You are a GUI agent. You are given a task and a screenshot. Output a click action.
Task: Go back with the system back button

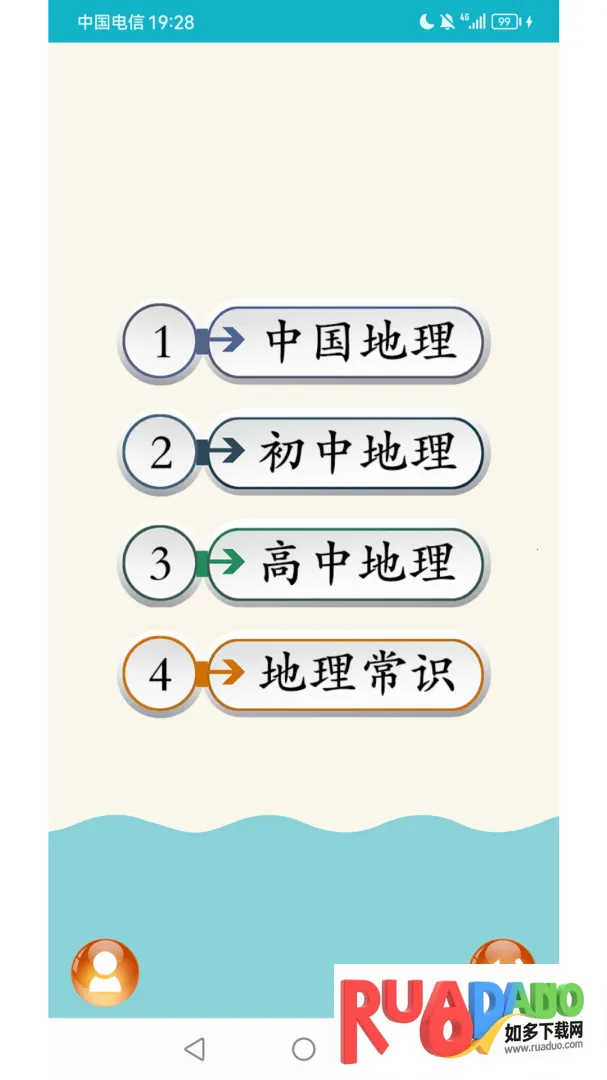tap(195, 1048)
